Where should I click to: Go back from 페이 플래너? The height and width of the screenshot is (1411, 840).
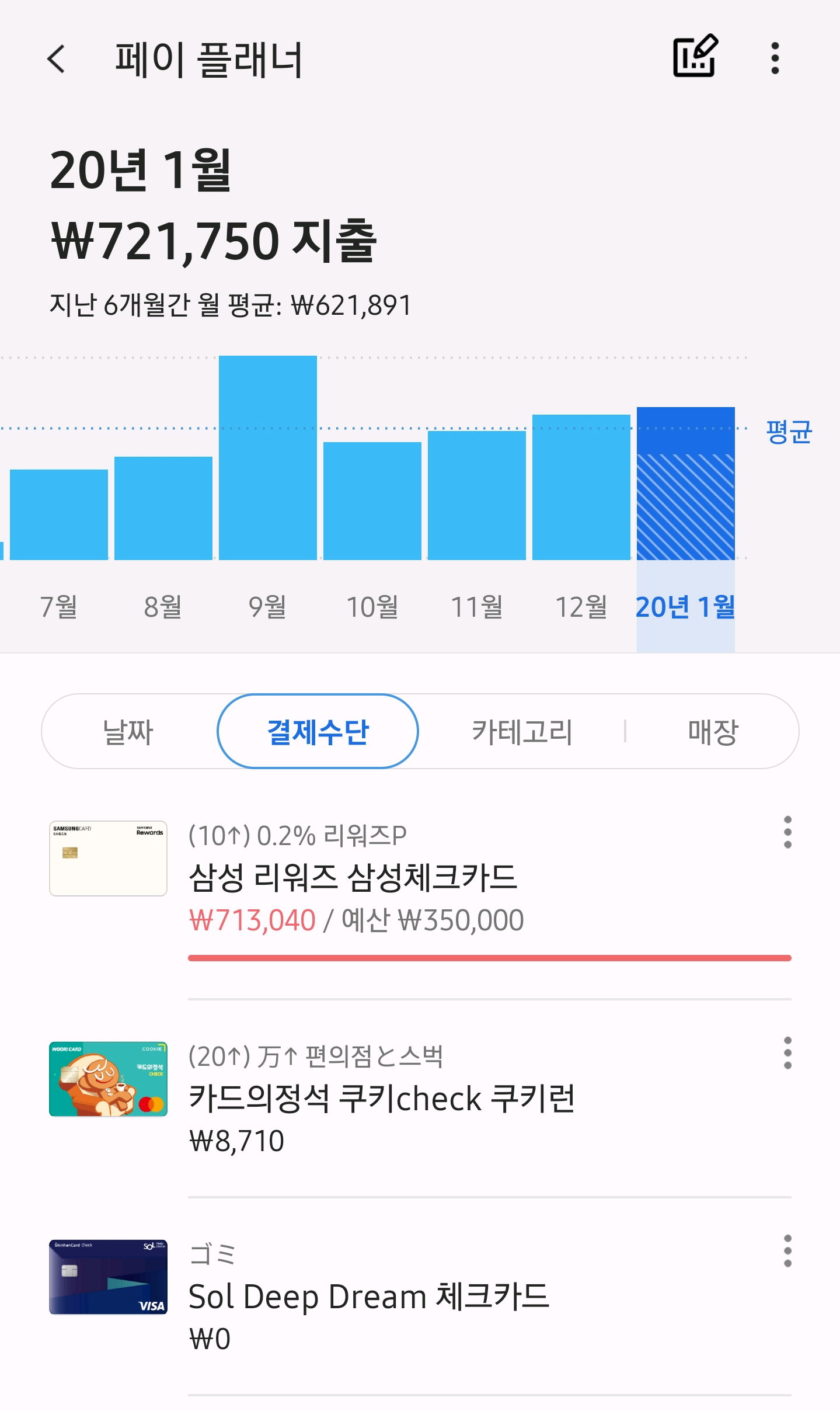click(x=56, y=59)
